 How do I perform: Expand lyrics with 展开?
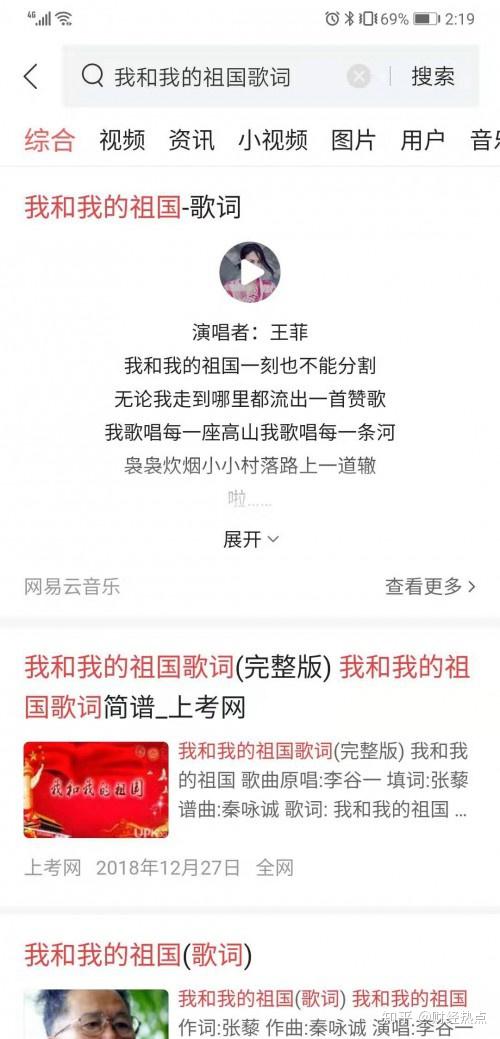pyautogui.click(x=250, y=539)
